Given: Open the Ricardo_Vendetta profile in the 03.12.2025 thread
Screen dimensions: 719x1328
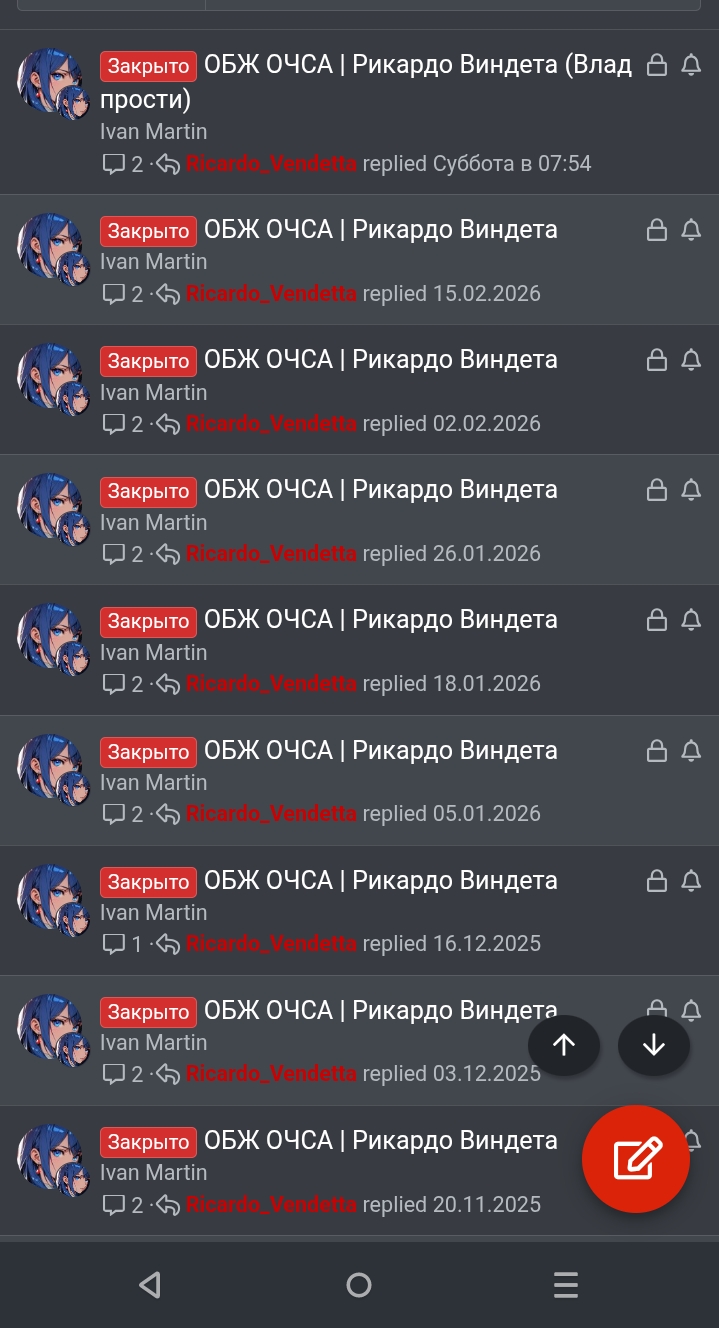Looking at the screenshot, I should pos(271,1074).
